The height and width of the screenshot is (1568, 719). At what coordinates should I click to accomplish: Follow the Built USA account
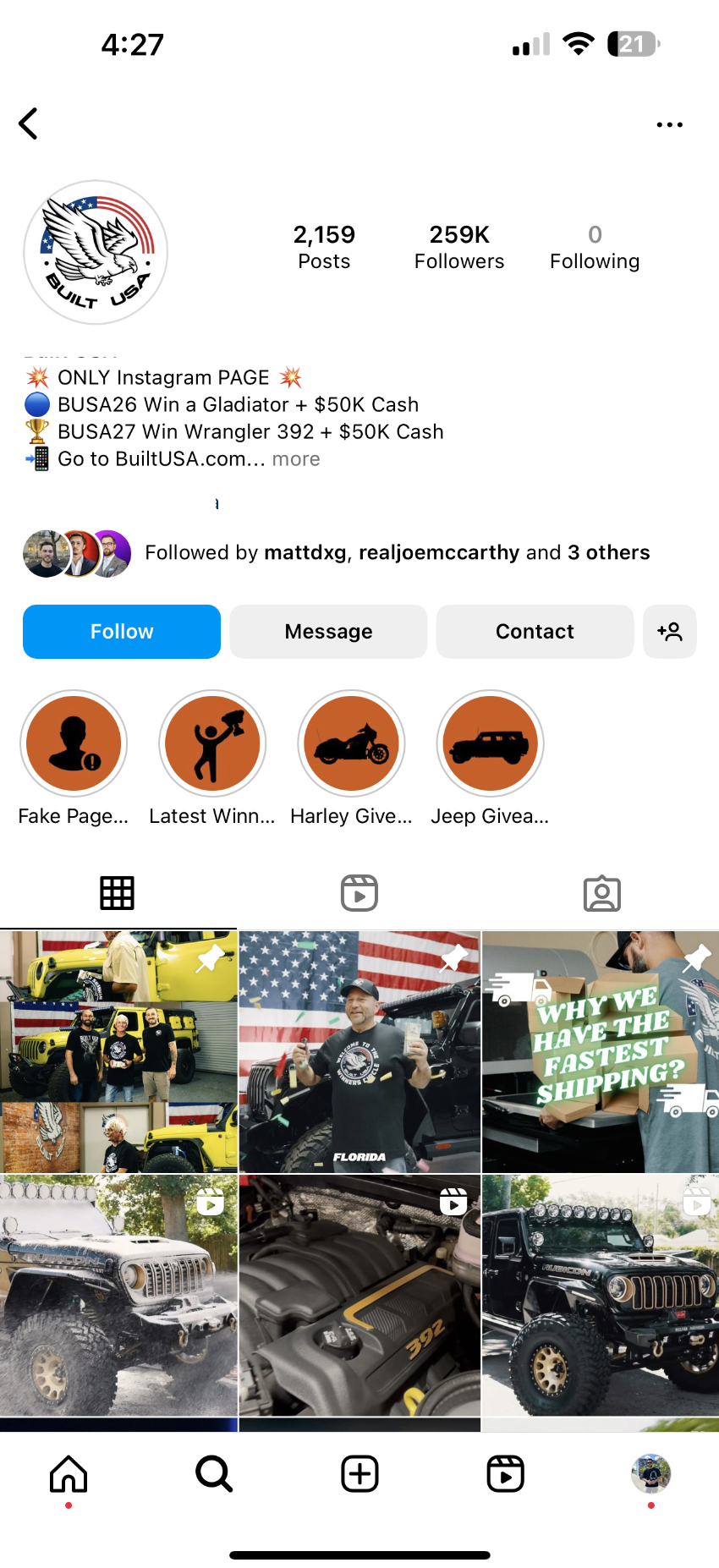(x=122, y=632)
